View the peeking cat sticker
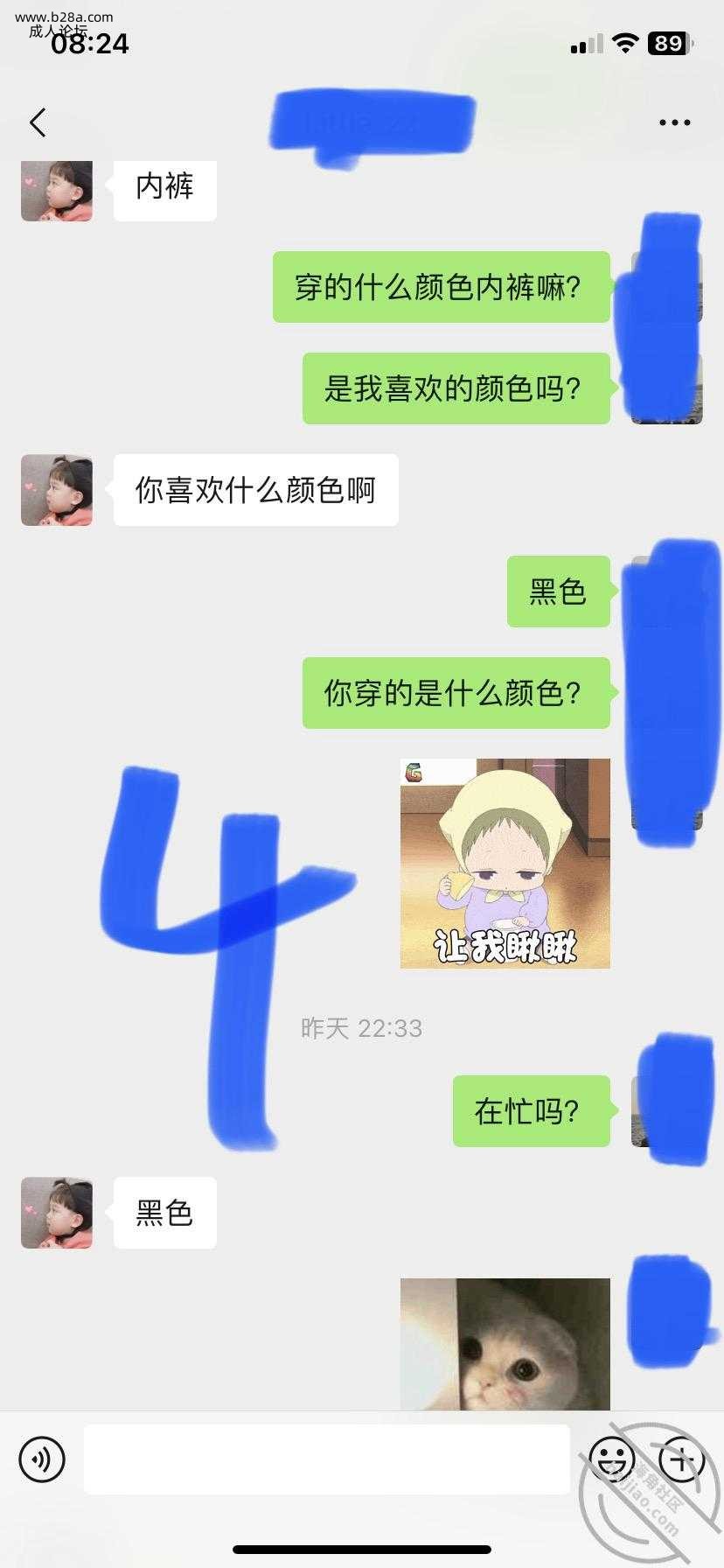The image size is (724, 1568). (505, 1343)
